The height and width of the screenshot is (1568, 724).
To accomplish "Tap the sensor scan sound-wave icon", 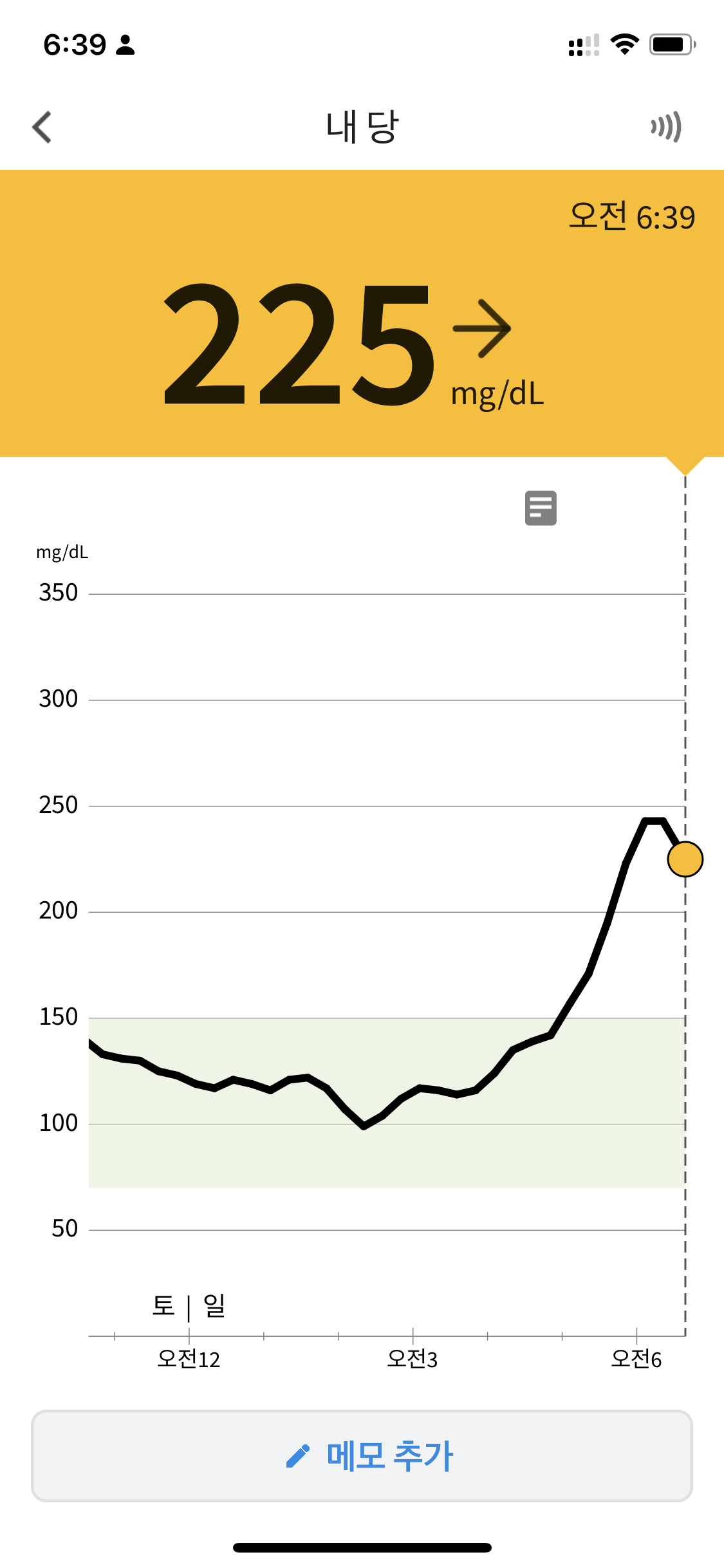I will [x=666, y=127].
